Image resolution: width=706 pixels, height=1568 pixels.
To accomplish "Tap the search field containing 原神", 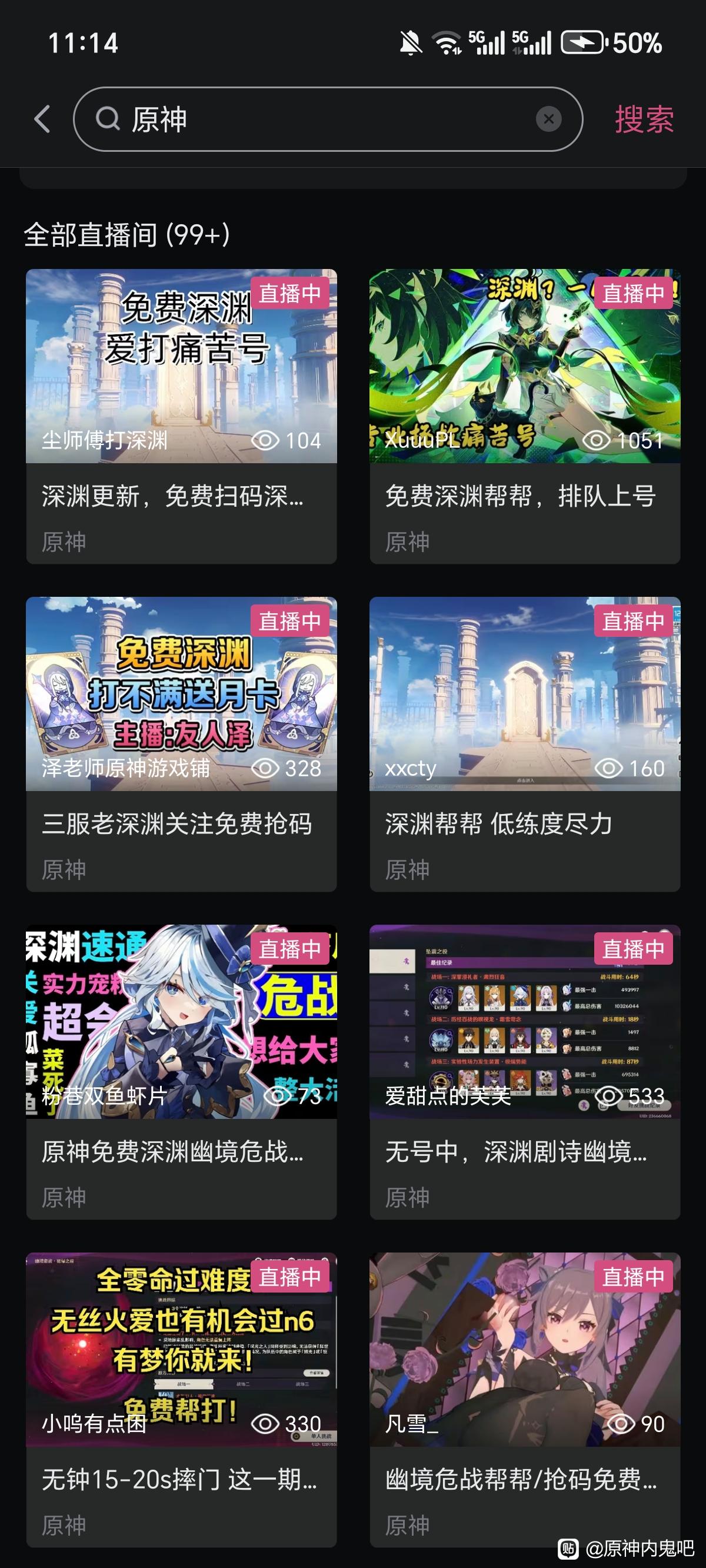I will click(x=317, y=119).
